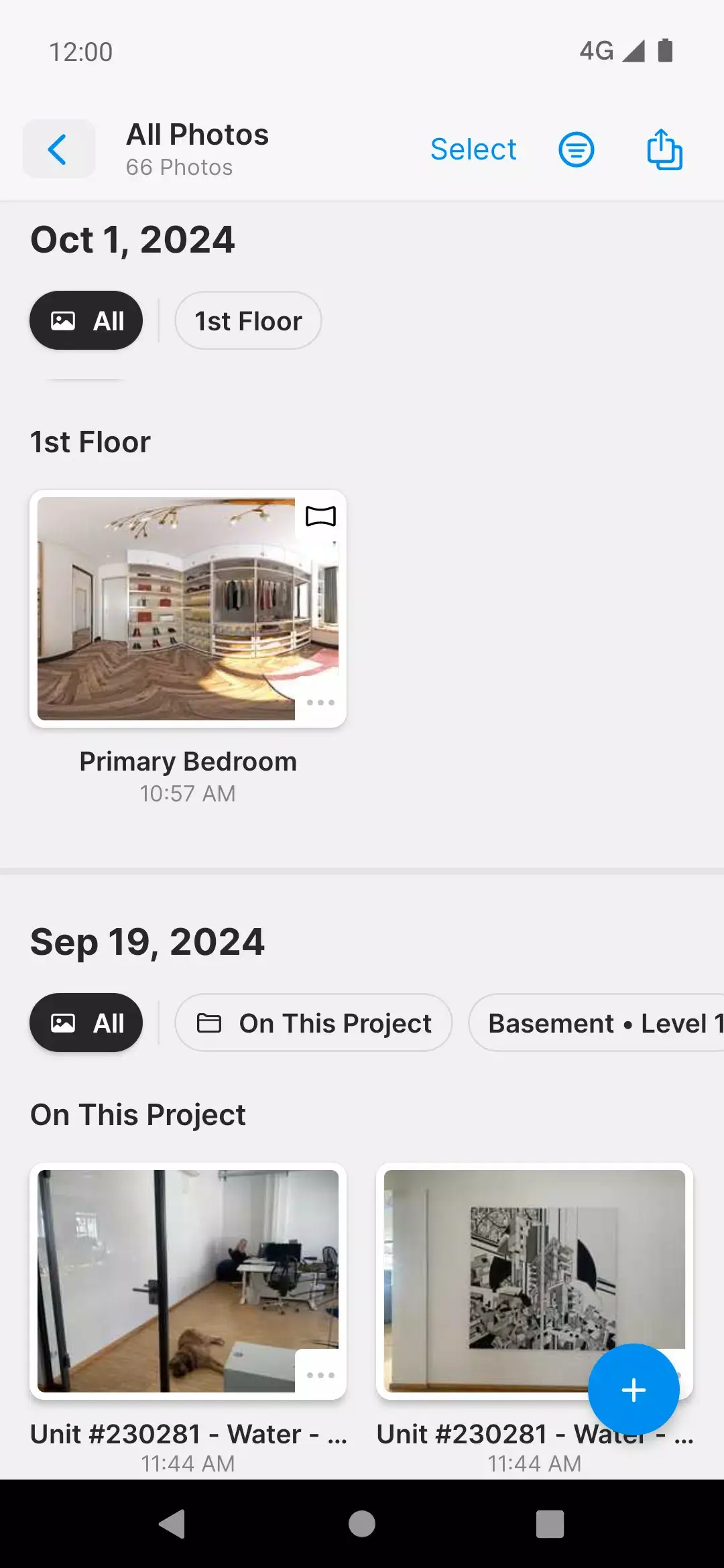Open overflow menu on first Unit #230281 photo
The height and width of the screenshot is (1568, 724).
321,1374
